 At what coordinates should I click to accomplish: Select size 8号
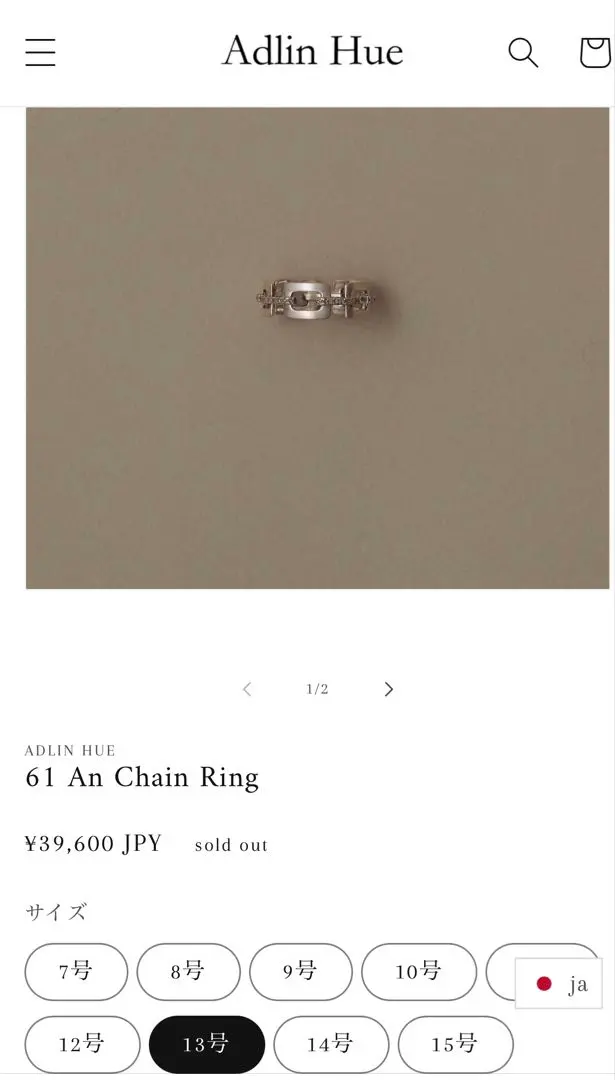[188, 971]
